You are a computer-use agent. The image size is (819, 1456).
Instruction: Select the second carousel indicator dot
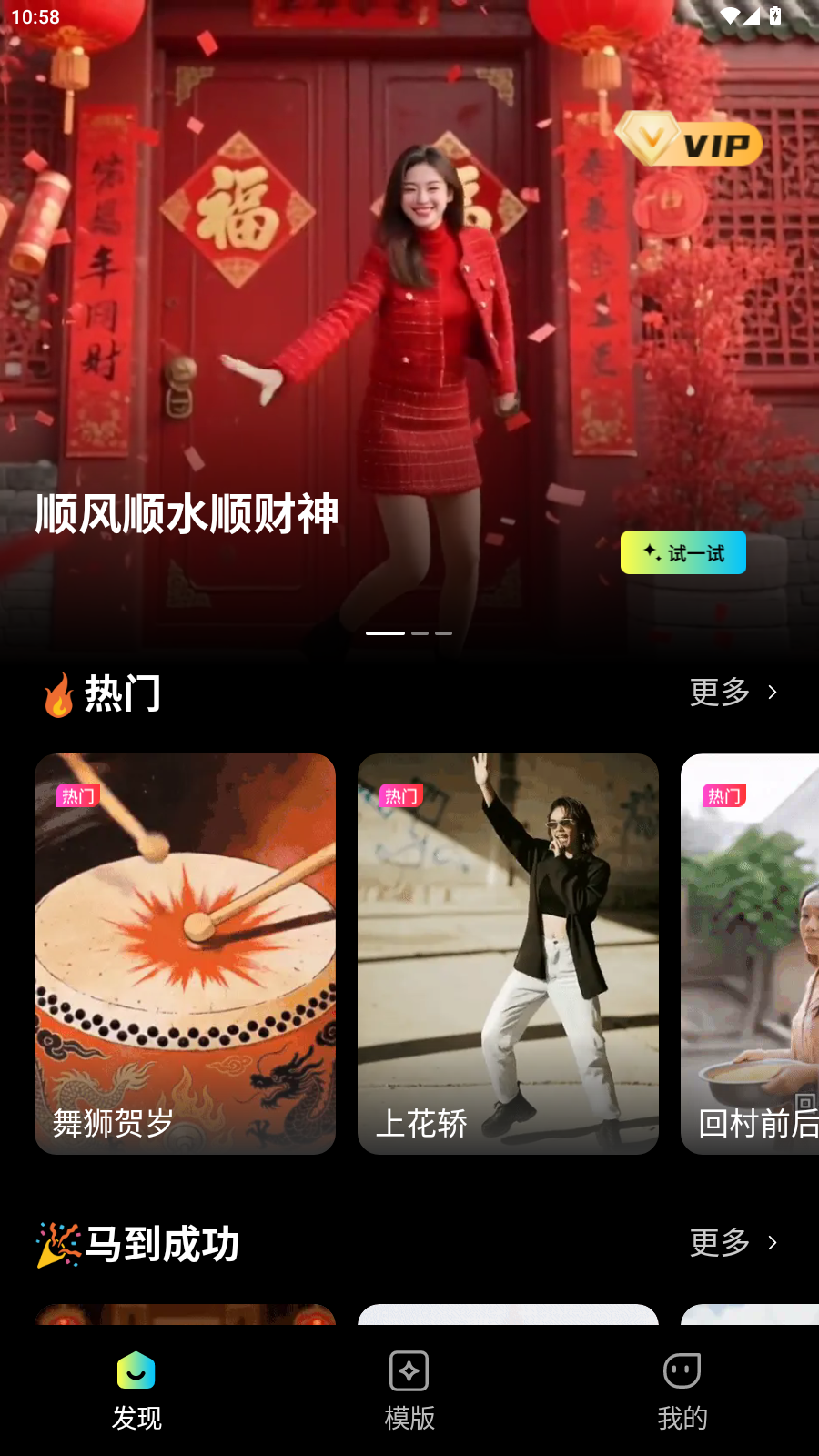pos(420,632)
